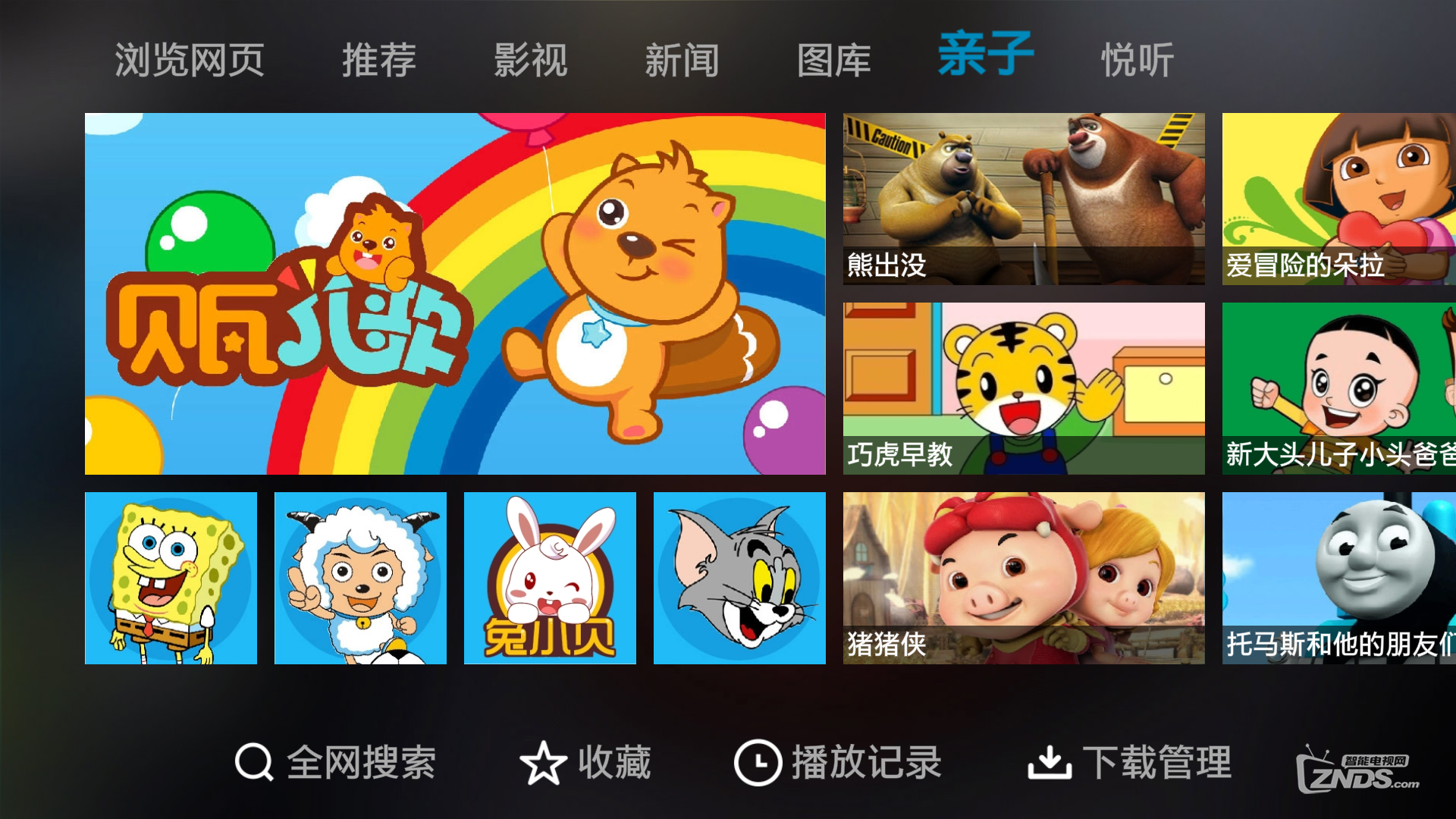Open the SpongeBob cartoon tile

coord(171,578)
